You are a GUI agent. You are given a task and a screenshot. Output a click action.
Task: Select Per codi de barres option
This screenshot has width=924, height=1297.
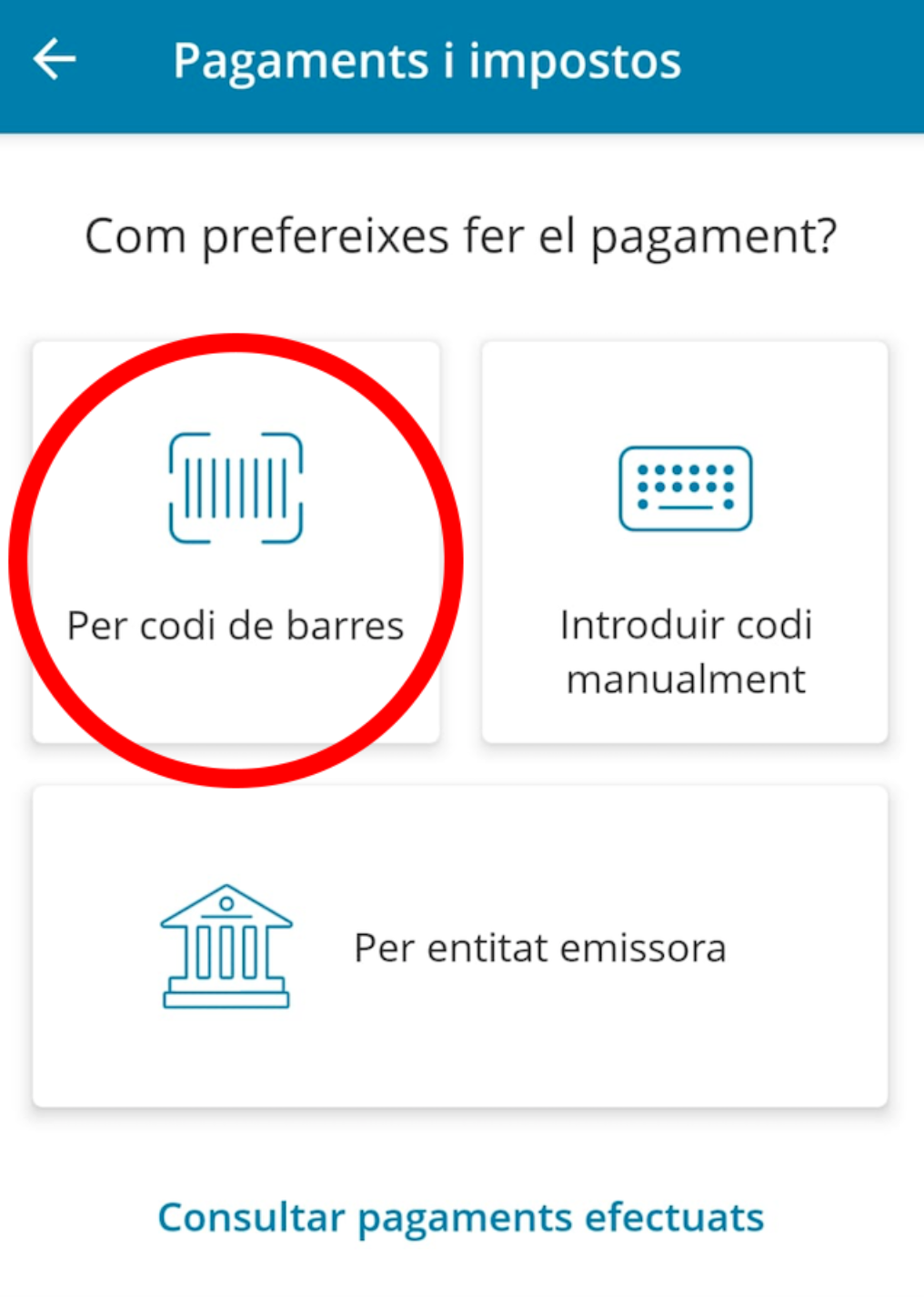pyautogui.click(x=236, y=543)
